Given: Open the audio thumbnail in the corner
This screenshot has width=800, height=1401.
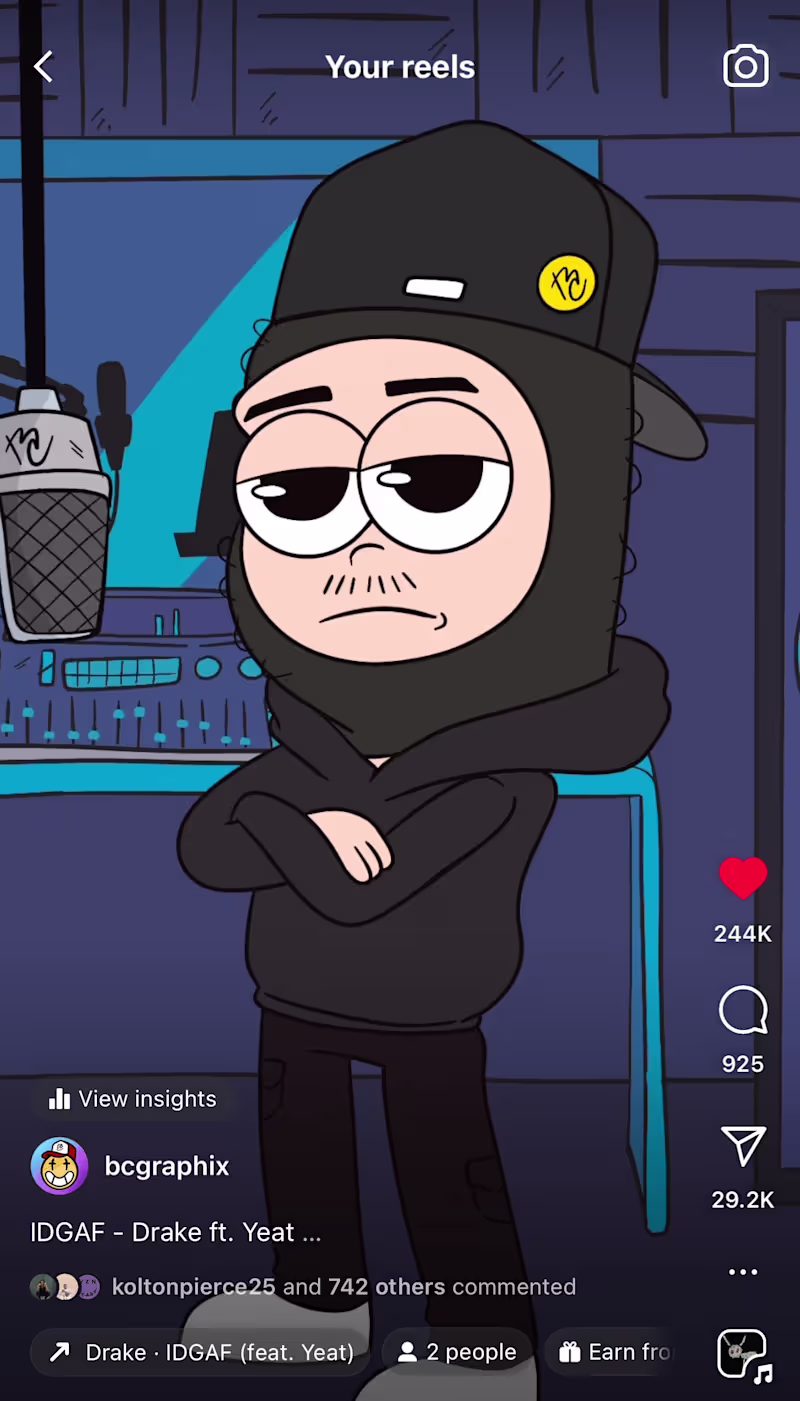Looking at the screenshot, I should (x=743, y=1353).
